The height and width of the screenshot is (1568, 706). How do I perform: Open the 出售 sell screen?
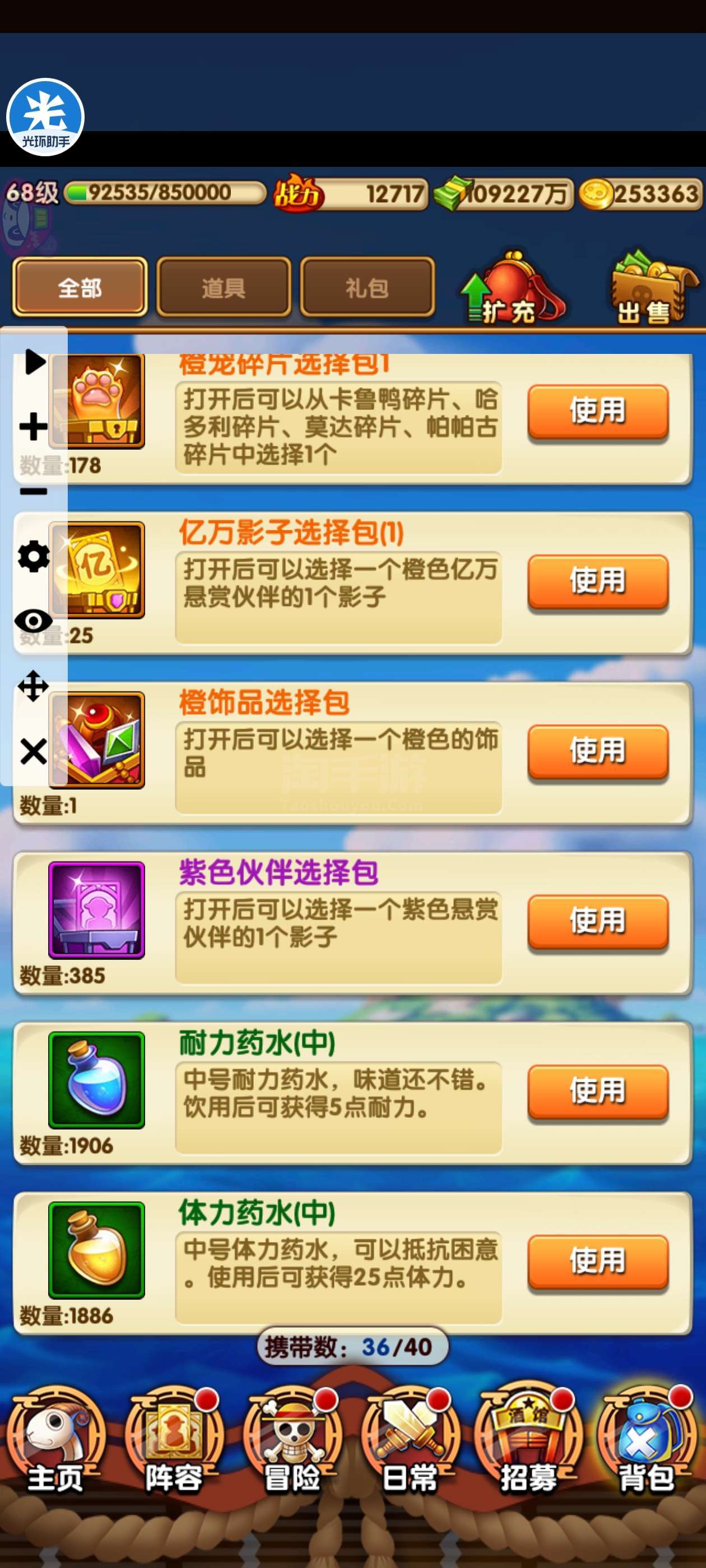pyautogui.click(x=652, y=290)
